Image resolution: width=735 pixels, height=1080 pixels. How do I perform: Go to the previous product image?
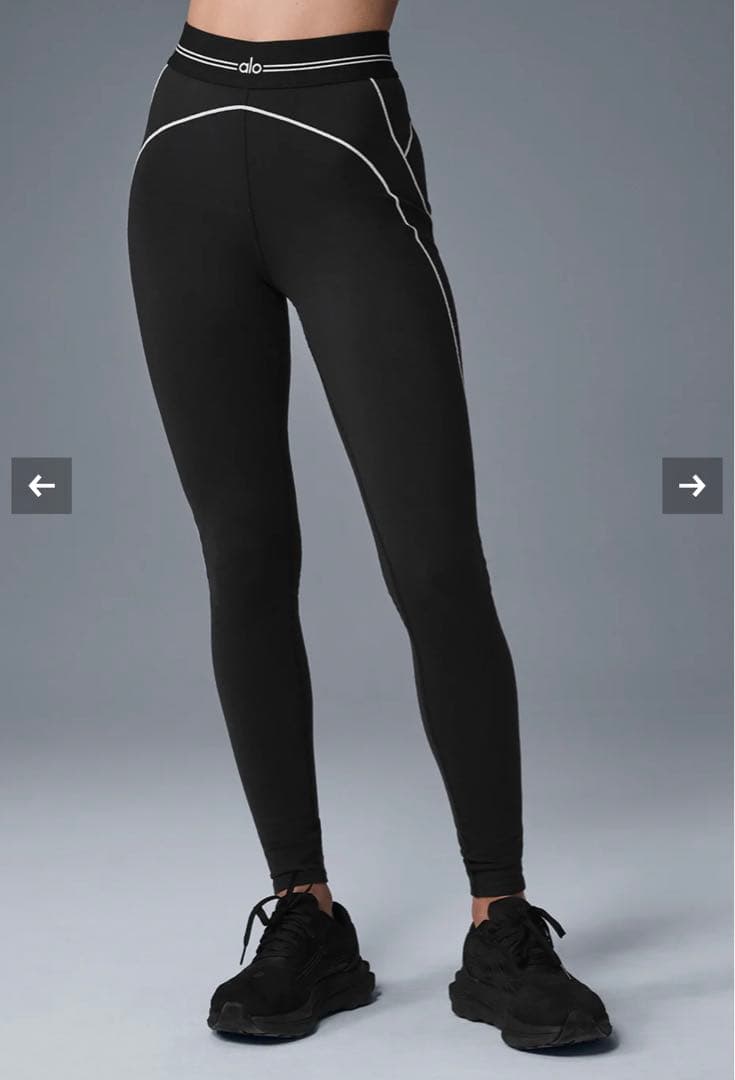click(41, 486)
